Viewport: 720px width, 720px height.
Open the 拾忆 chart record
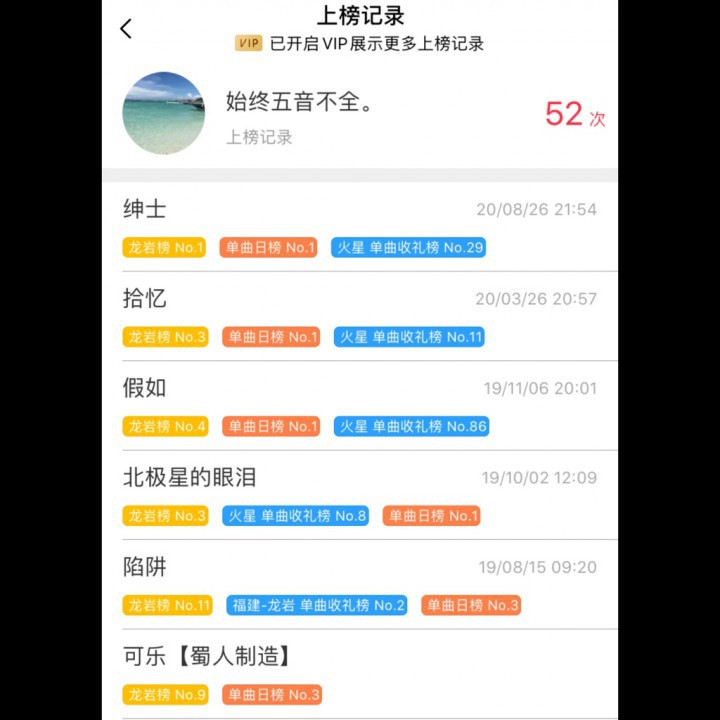click(x=145, y=299)
